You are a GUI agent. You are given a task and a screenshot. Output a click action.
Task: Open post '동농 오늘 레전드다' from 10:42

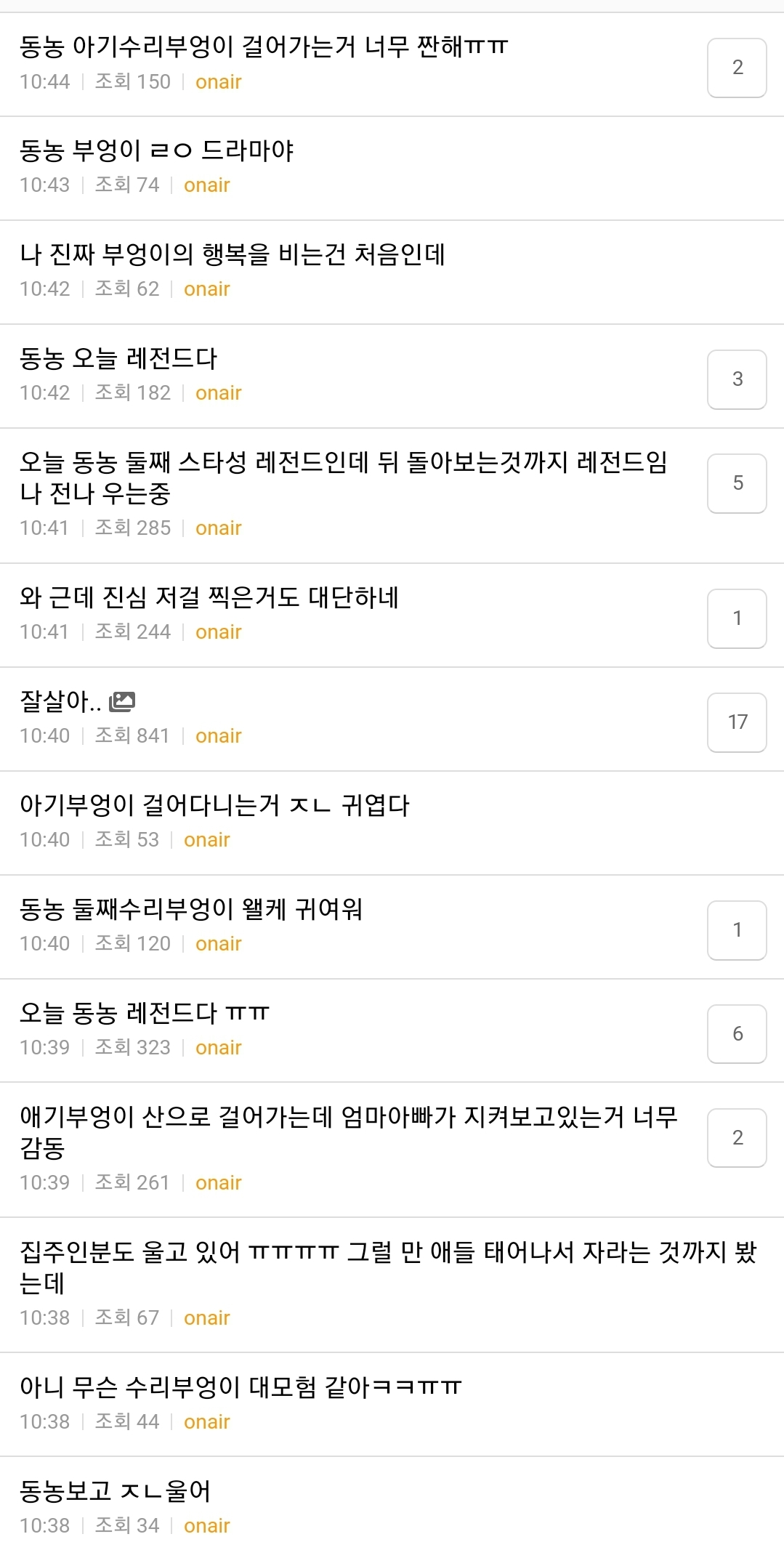[118, 359]
